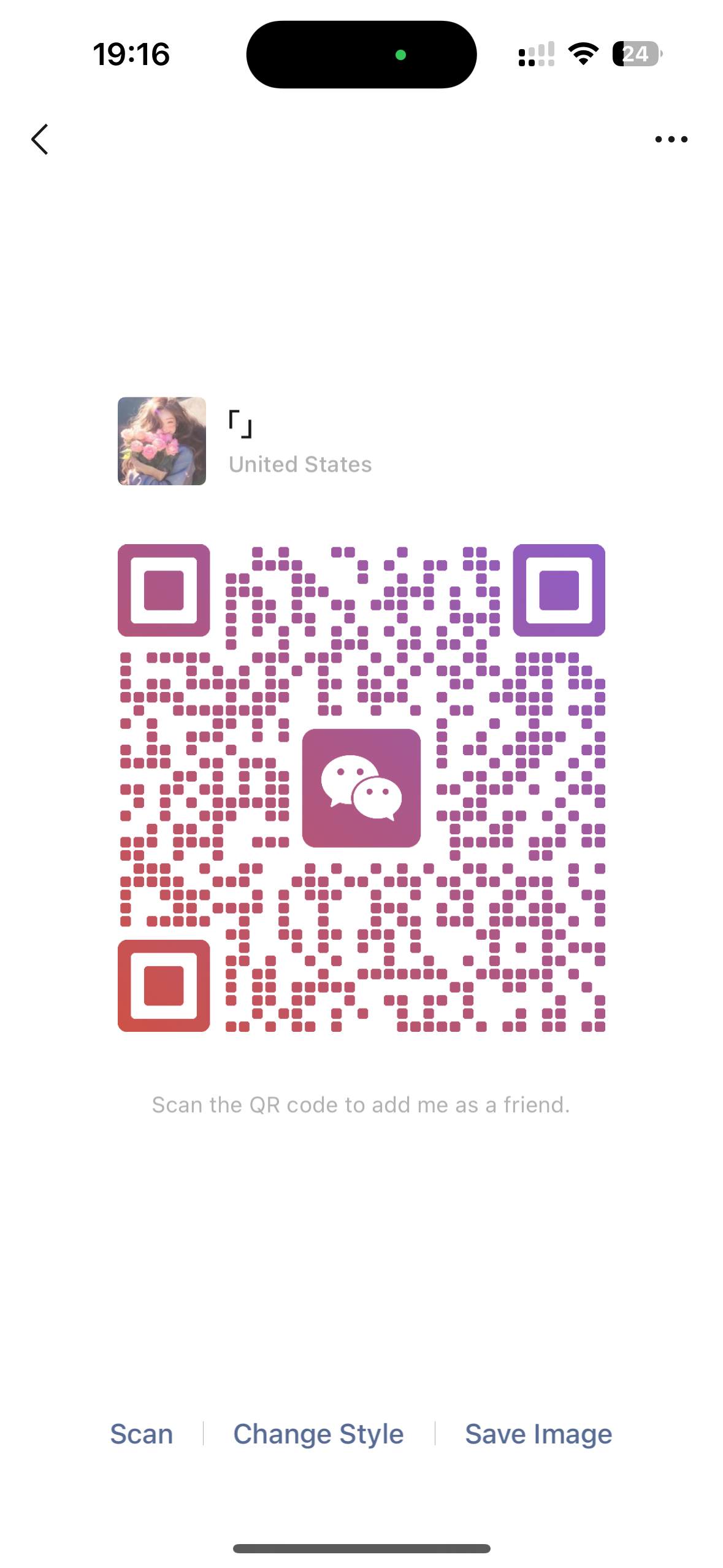723x1568 pixels.
Task: Save the QR code image
Action: (x=538, y=1434)
